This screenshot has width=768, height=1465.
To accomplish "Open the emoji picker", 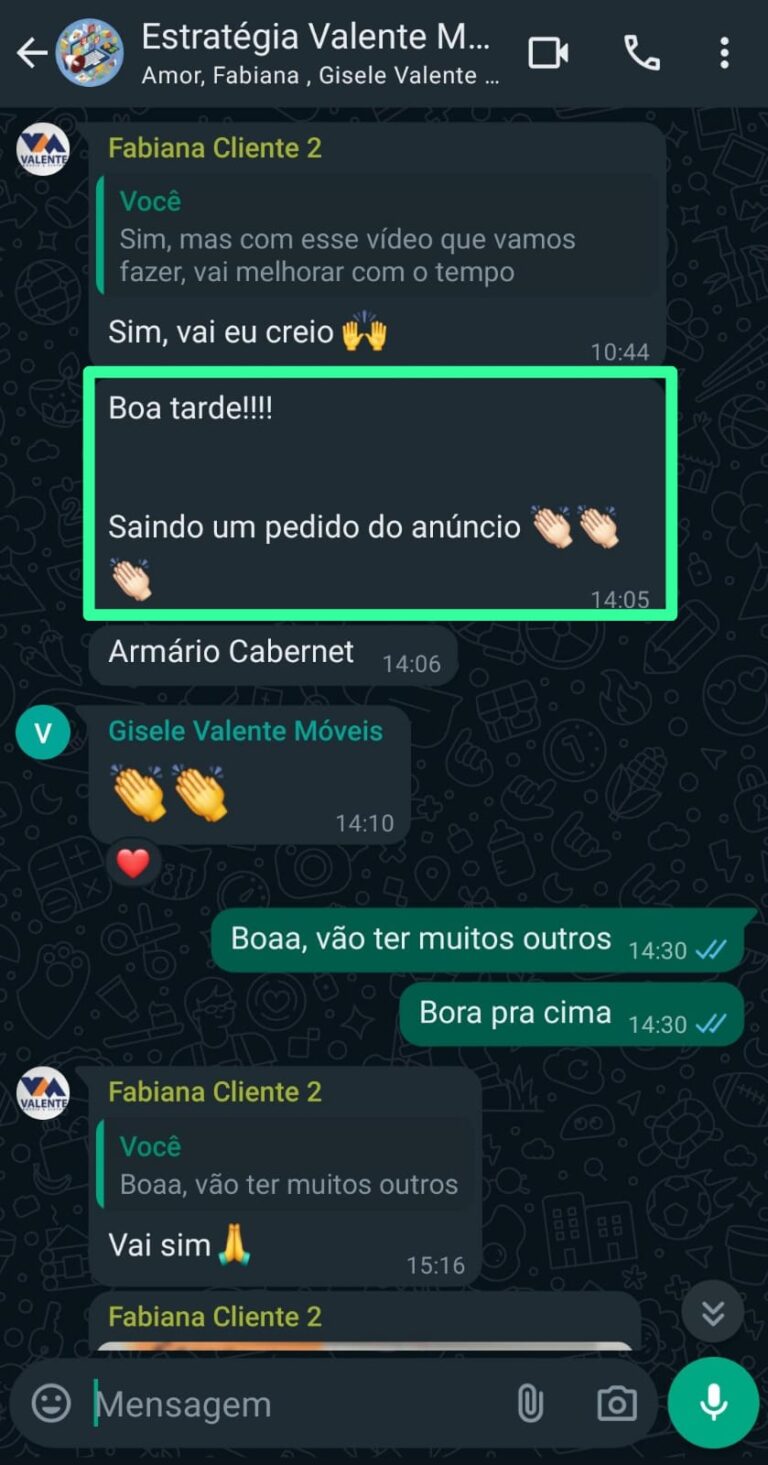I will click(x=47, y=1403).
